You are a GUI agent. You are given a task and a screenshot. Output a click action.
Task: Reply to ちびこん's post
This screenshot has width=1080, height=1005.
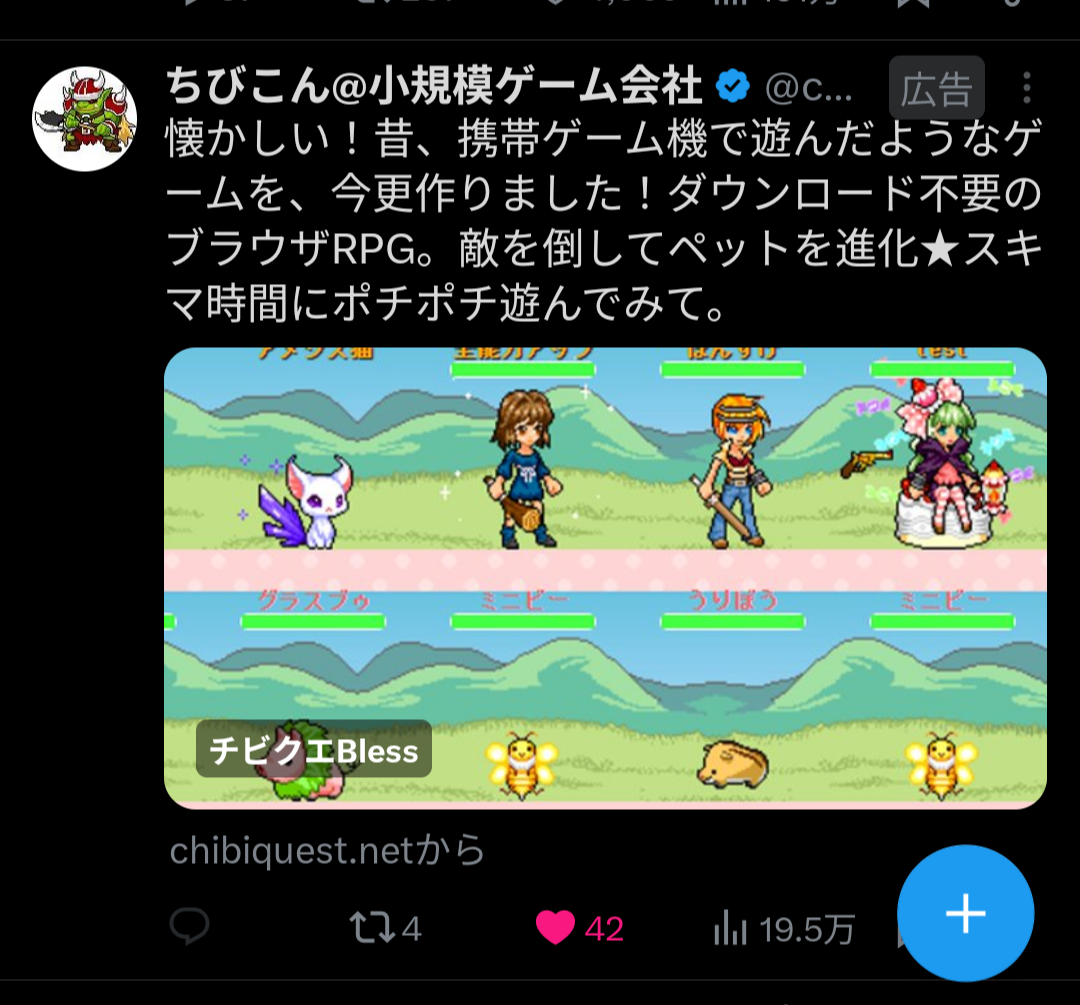click(189, 928)
